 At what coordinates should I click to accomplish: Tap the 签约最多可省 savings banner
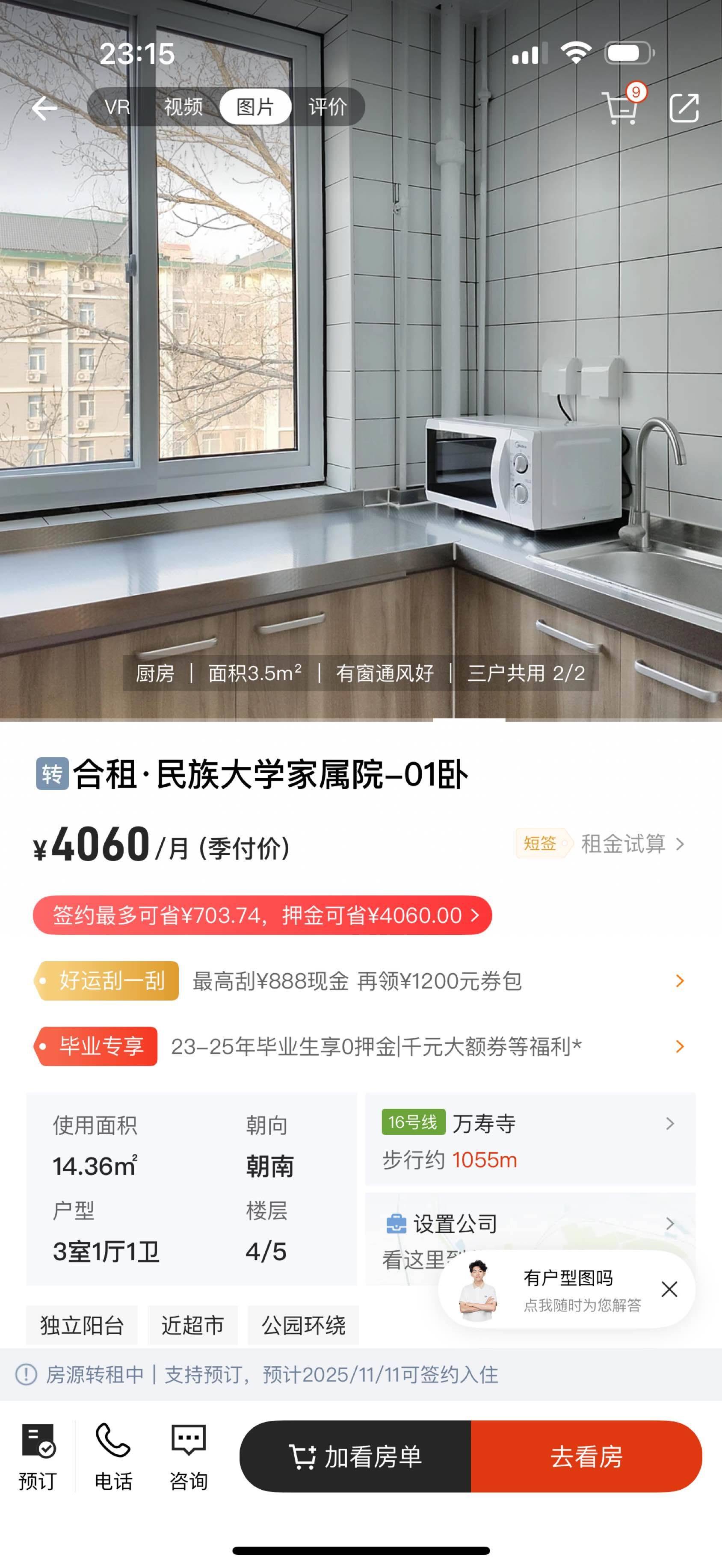(x=262, y=915)
